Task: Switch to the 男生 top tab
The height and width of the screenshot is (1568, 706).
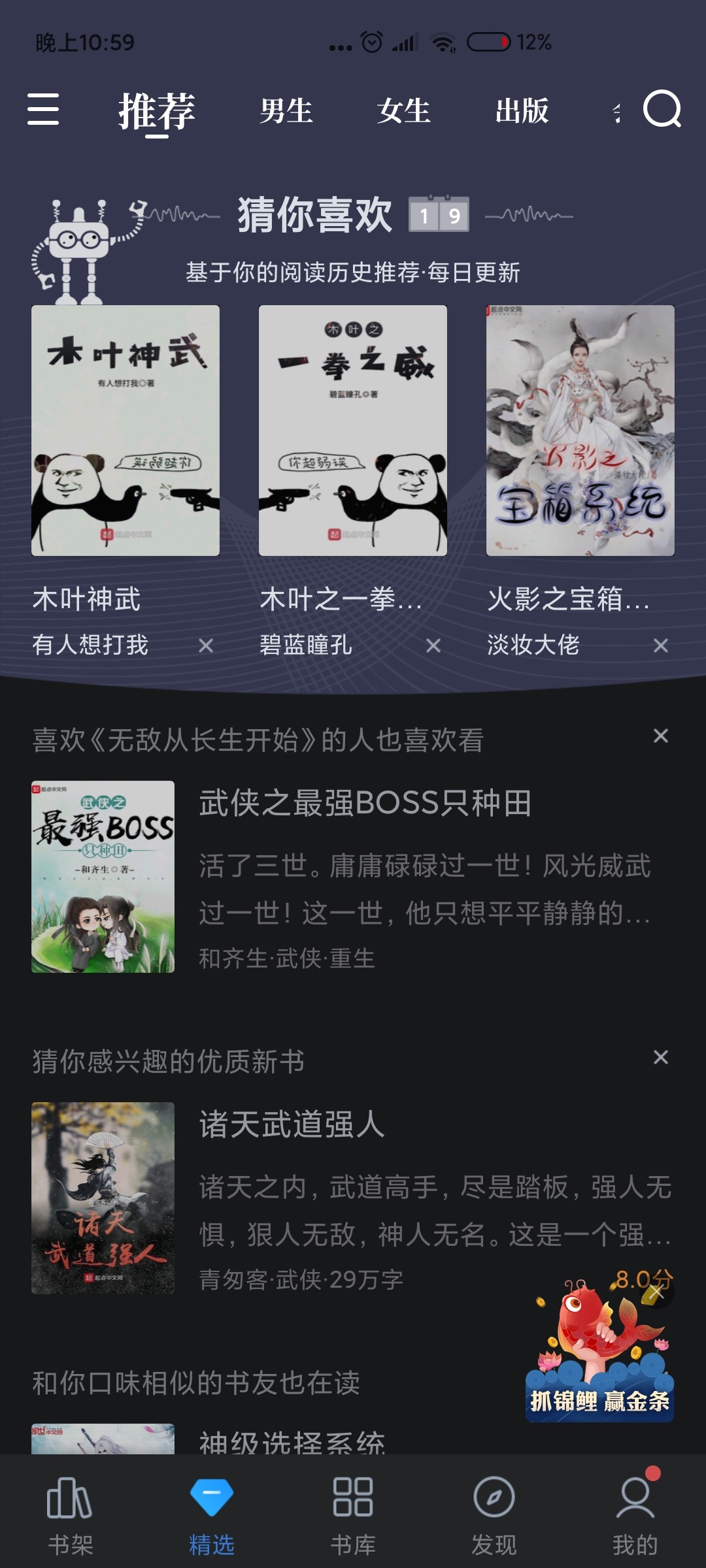Action: [x=286, y=110]
